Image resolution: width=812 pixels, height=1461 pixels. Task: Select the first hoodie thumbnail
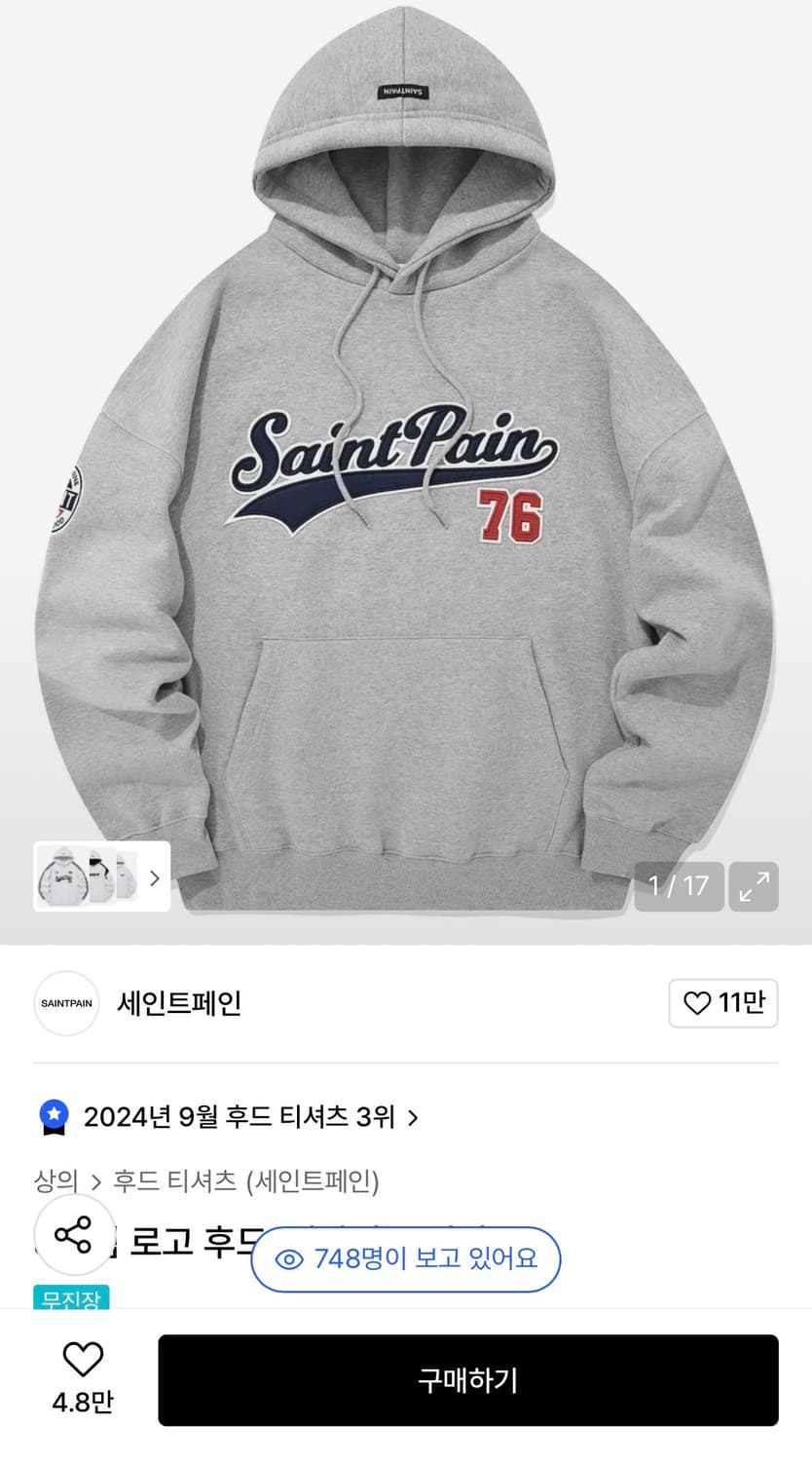pos(60,877)
